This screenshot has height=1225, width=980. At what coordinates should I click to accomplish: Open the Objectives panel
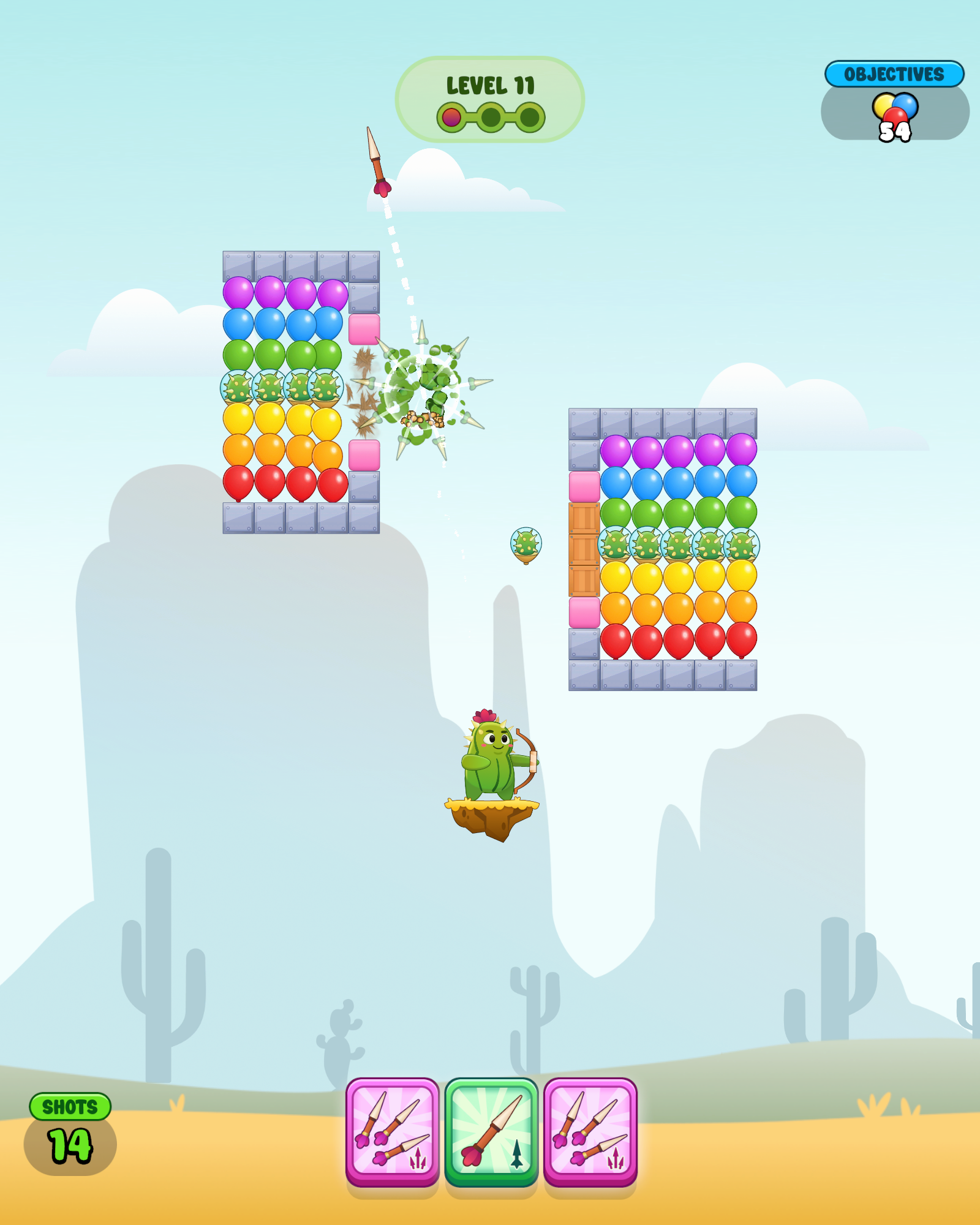[x=894, y=101]
